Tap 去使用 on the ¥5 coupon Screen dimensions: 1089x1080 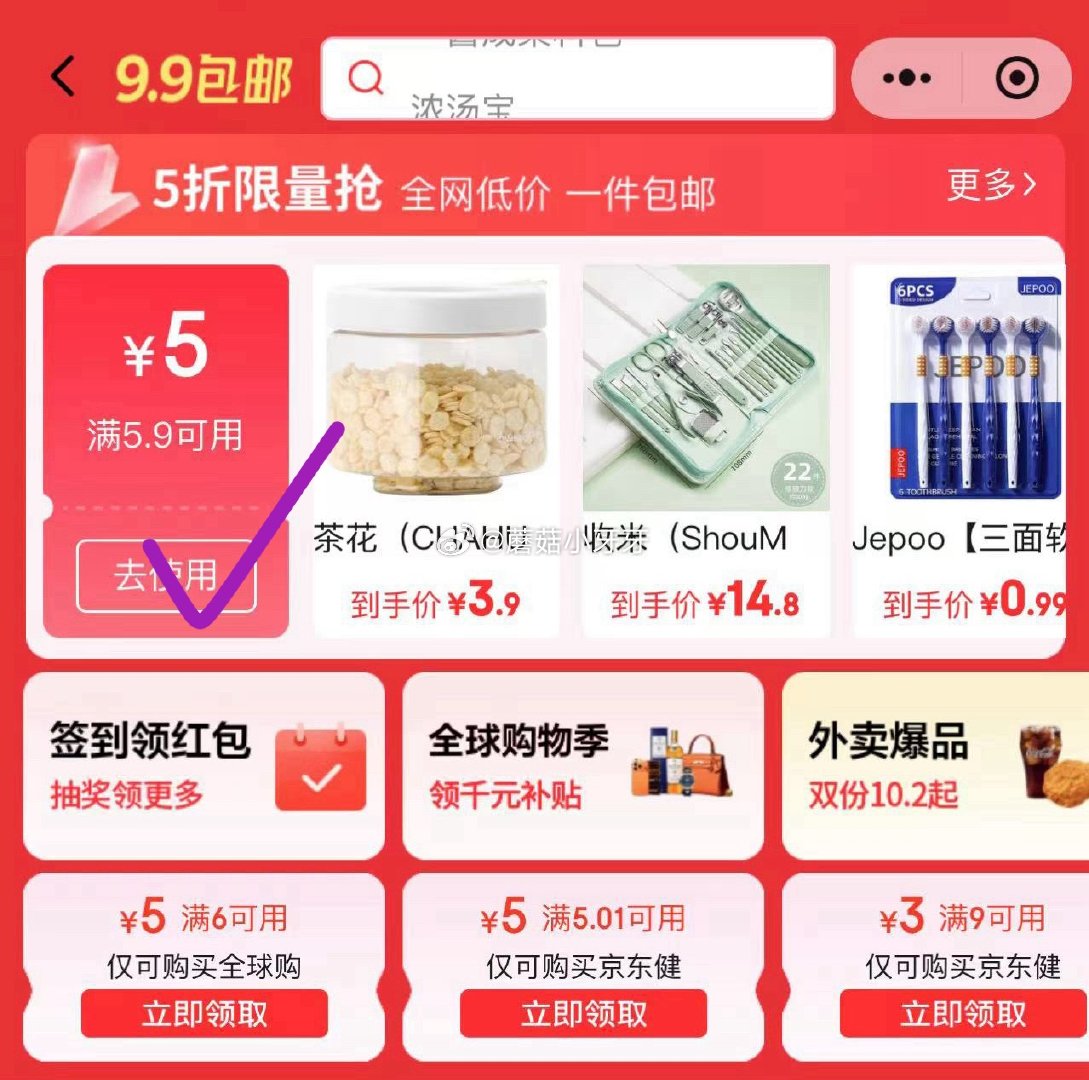tap(166, 575)
